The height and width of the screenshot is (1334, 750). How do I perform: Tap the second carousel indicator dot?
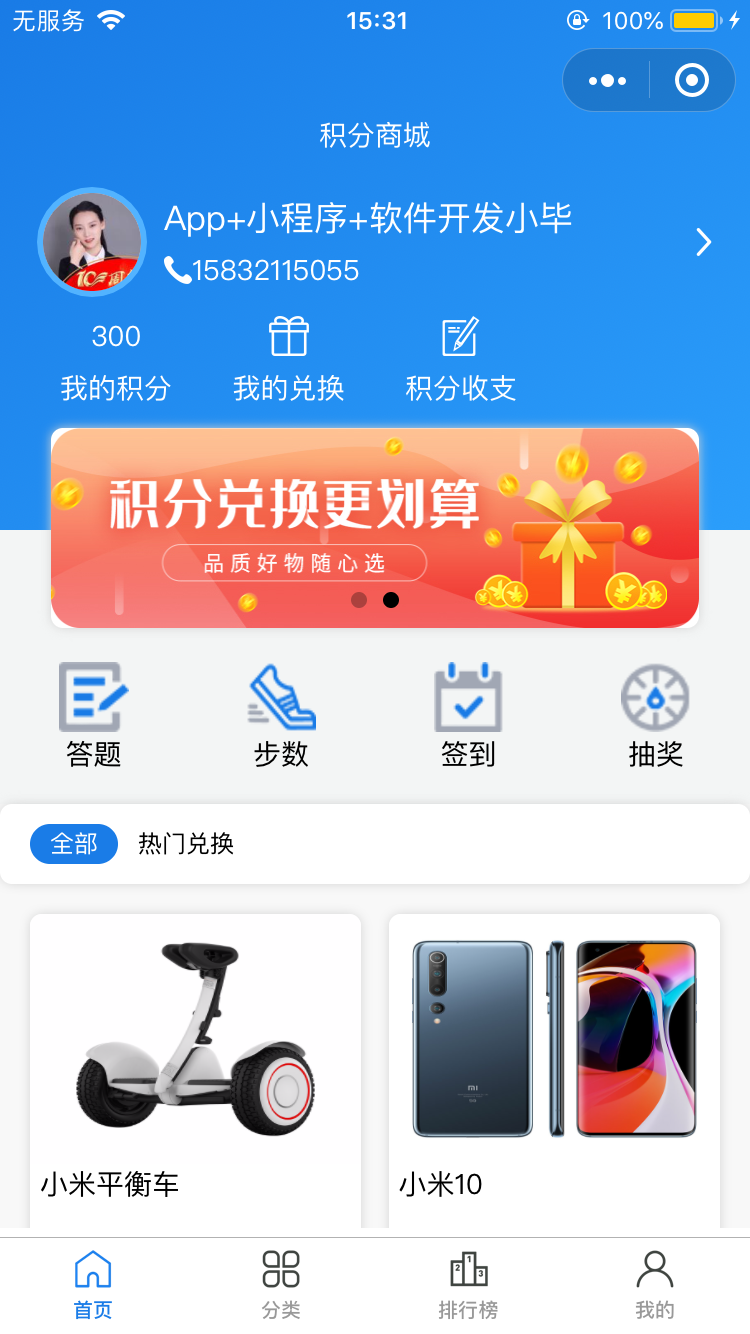389,600
